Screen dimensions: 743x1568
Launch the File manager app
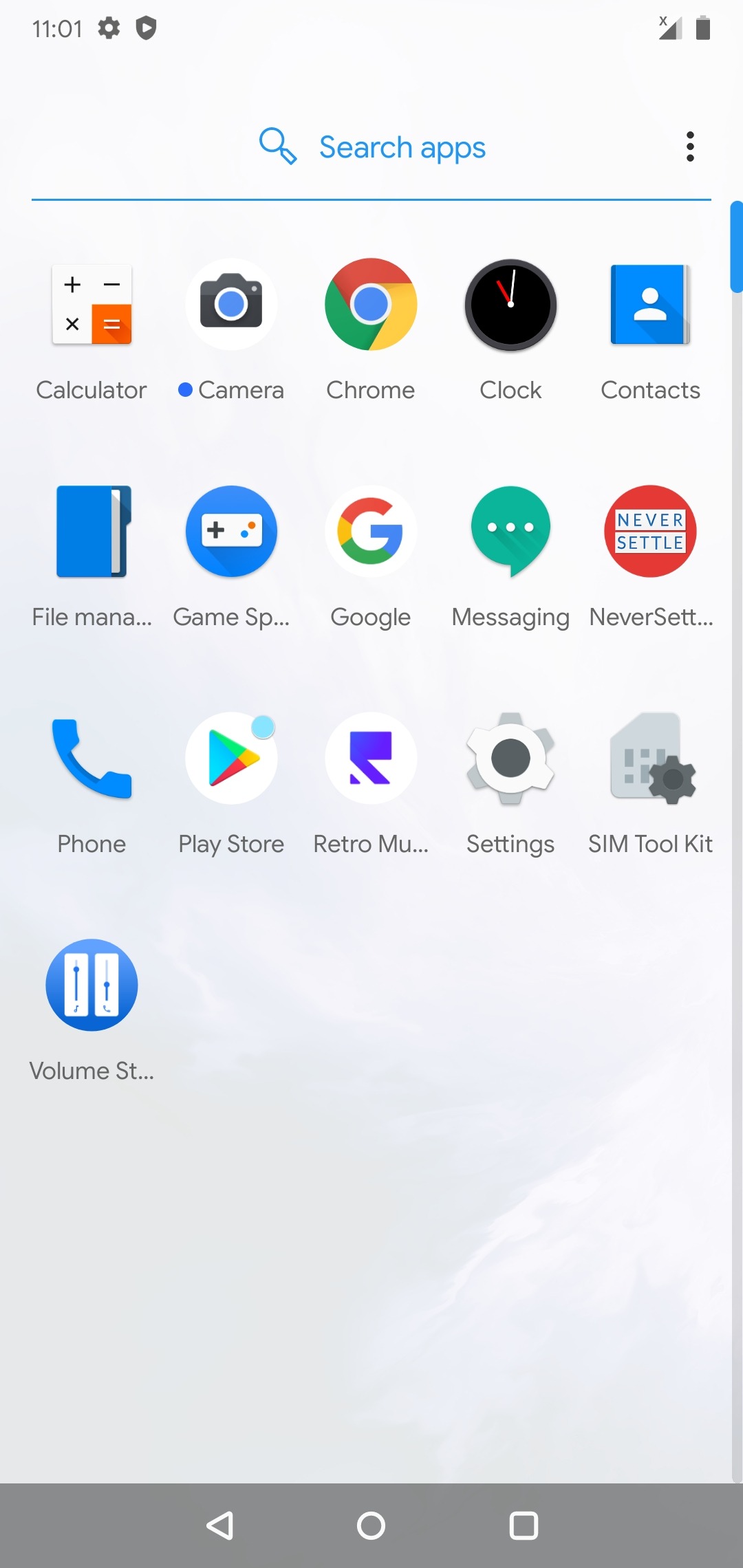[91, 532]
